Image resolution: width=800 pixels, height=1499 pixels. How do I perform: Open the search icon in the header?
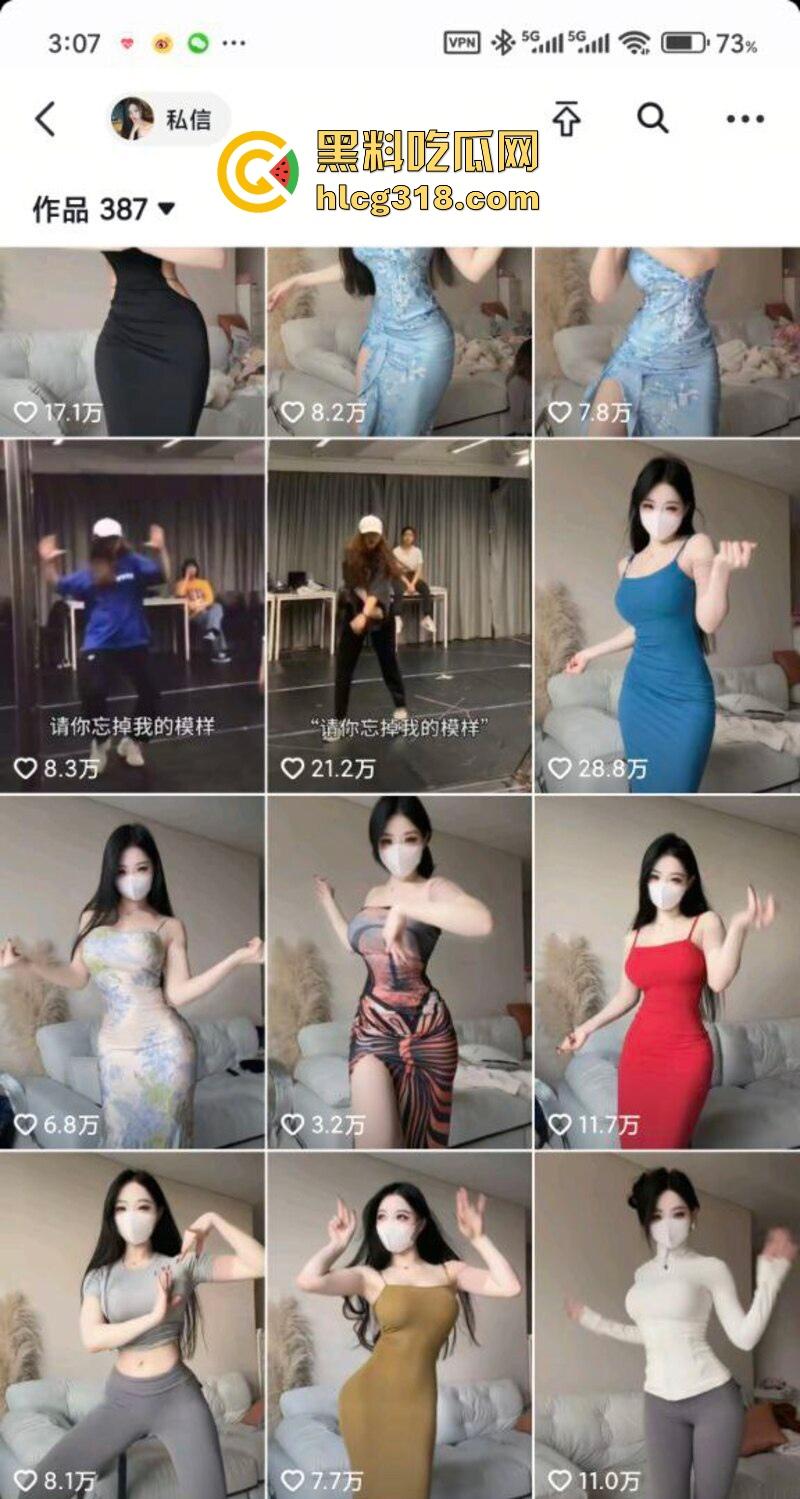coord(652,118)
